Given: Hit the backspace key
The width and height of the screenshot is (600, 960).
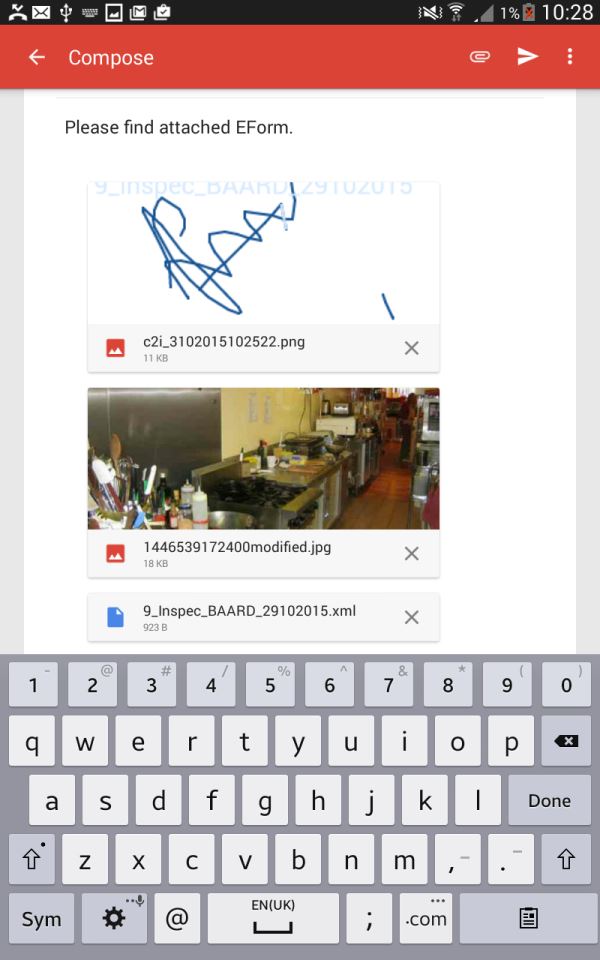Looking at the screenshot, I should (x=565, y=742).
